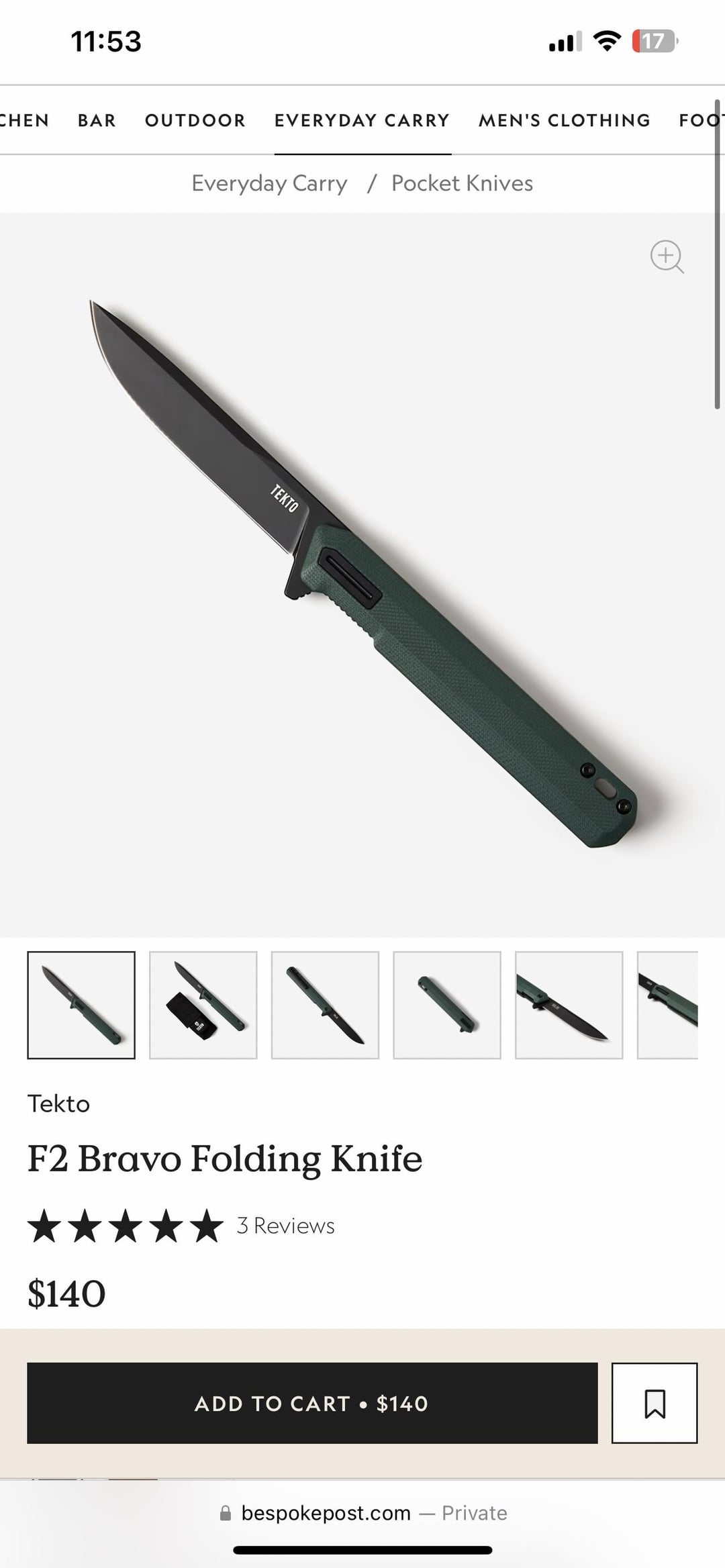The width and height of the screenshot is (725, 1568).
Task: Switch to Everyday Carry category
Action: coord(362,120)
